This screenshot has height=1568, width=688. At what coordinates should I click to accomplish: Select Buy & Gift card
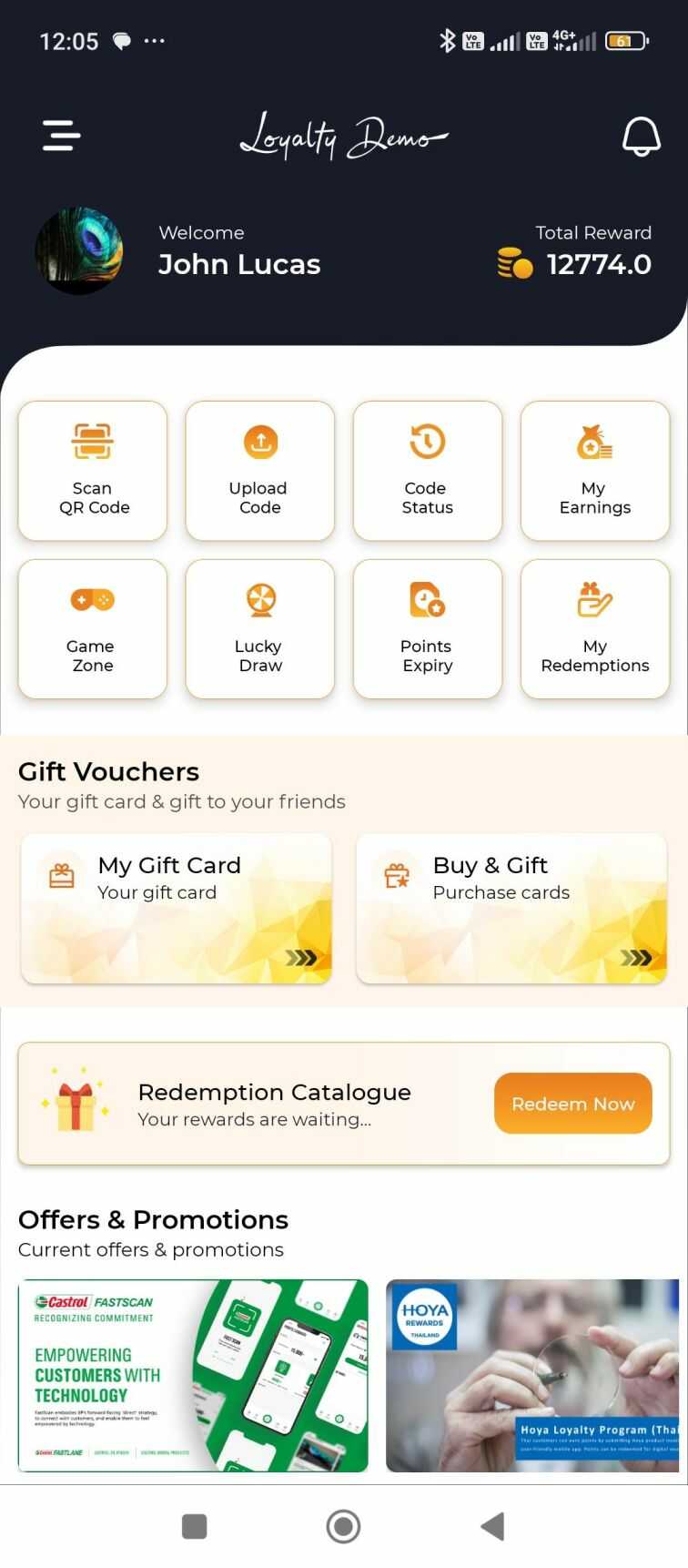[x=511, y=908]
